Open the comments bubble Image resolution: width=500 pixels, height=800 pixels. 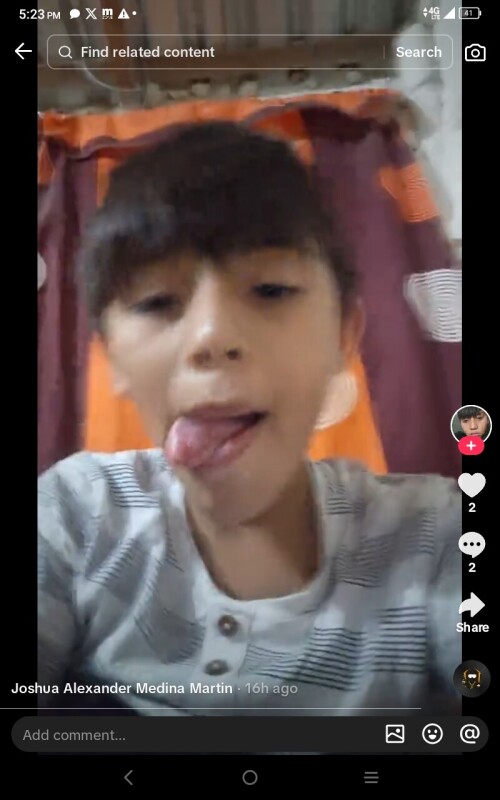pos(471,544)
